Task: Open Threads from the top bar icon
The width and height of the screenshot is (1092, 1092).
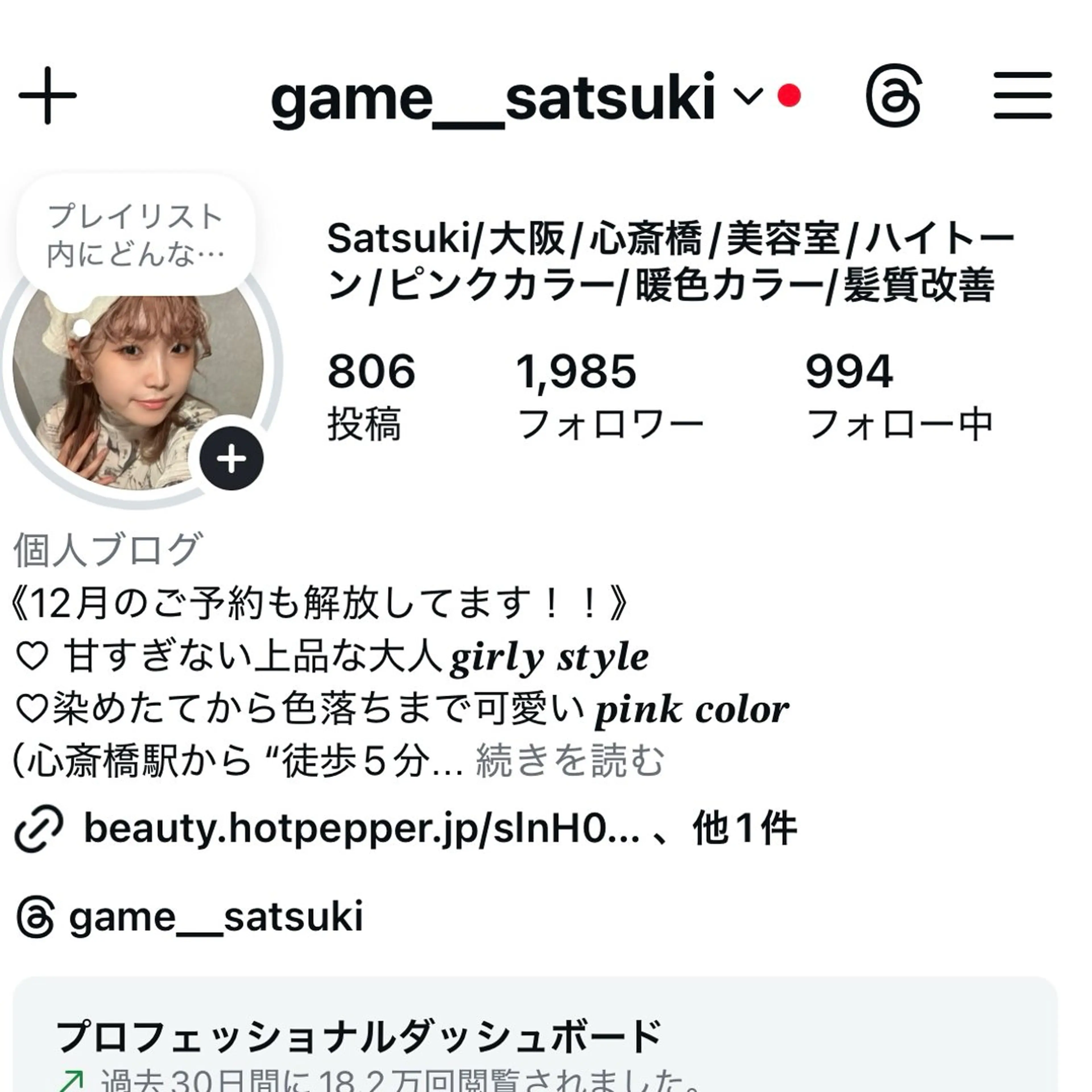Action: point(893,96)
